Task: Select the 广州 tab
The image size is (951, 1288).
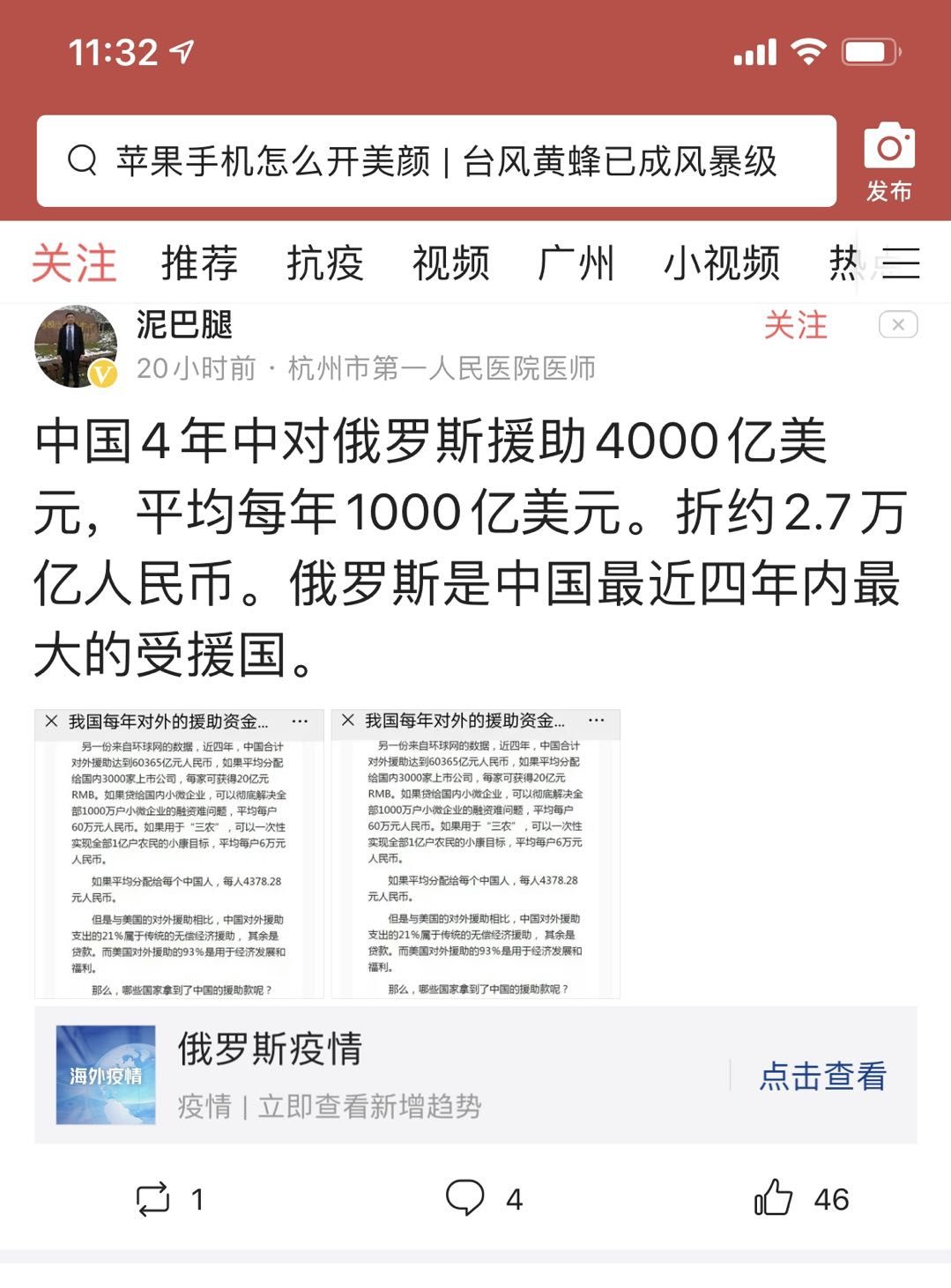Action: click(576, 263)
